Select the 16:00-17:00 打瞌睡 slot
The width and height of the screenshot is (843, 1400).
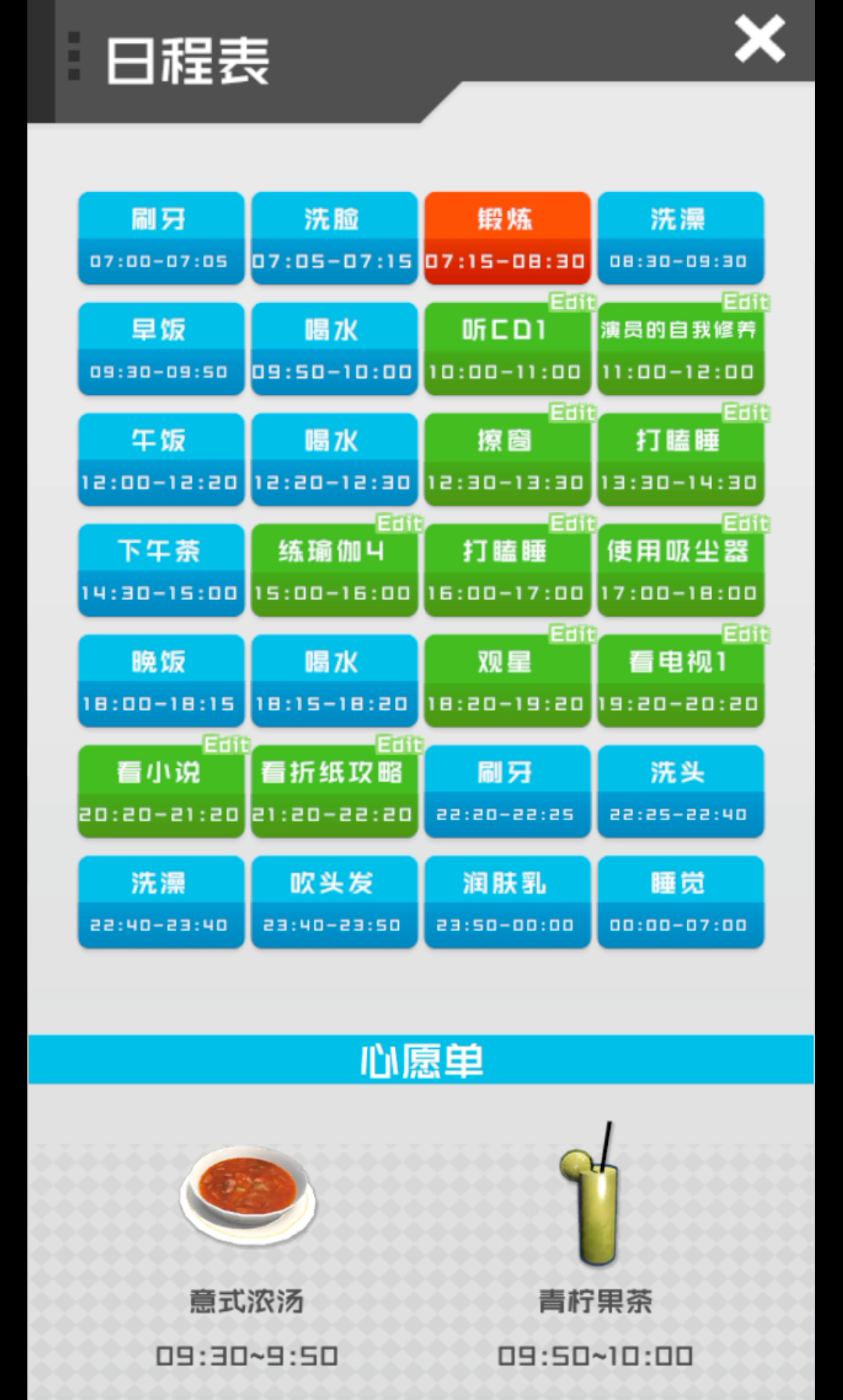pyautogui.click(x=507, y=570)
